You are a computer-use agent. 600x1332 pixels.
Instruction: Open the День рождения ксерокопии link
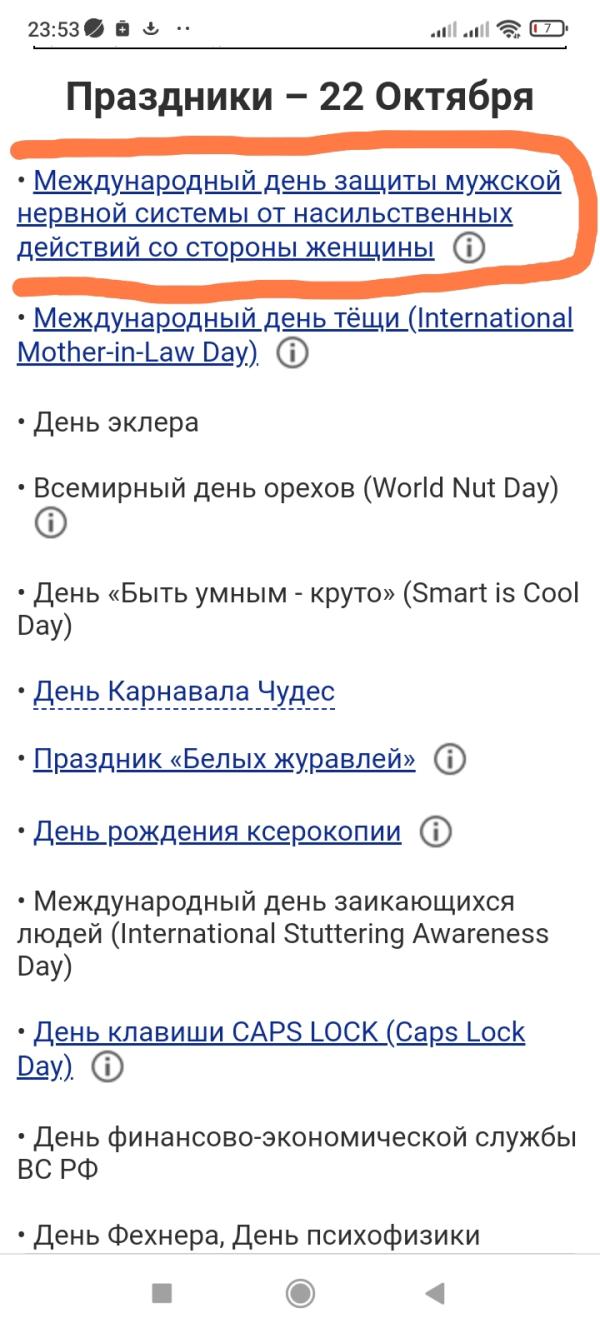(217, 831)
